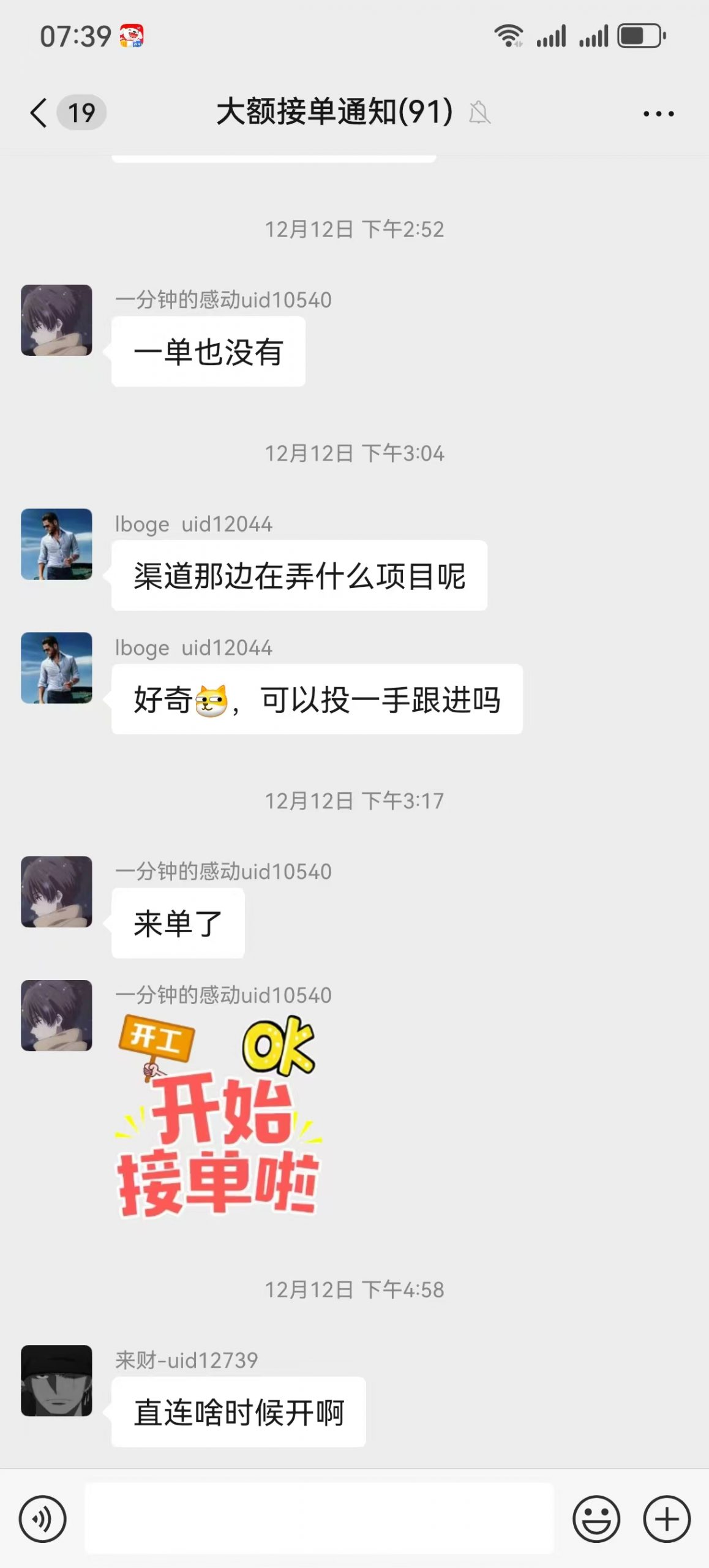
Task: Open the plus attachments menu
Action: point(667,1519)
